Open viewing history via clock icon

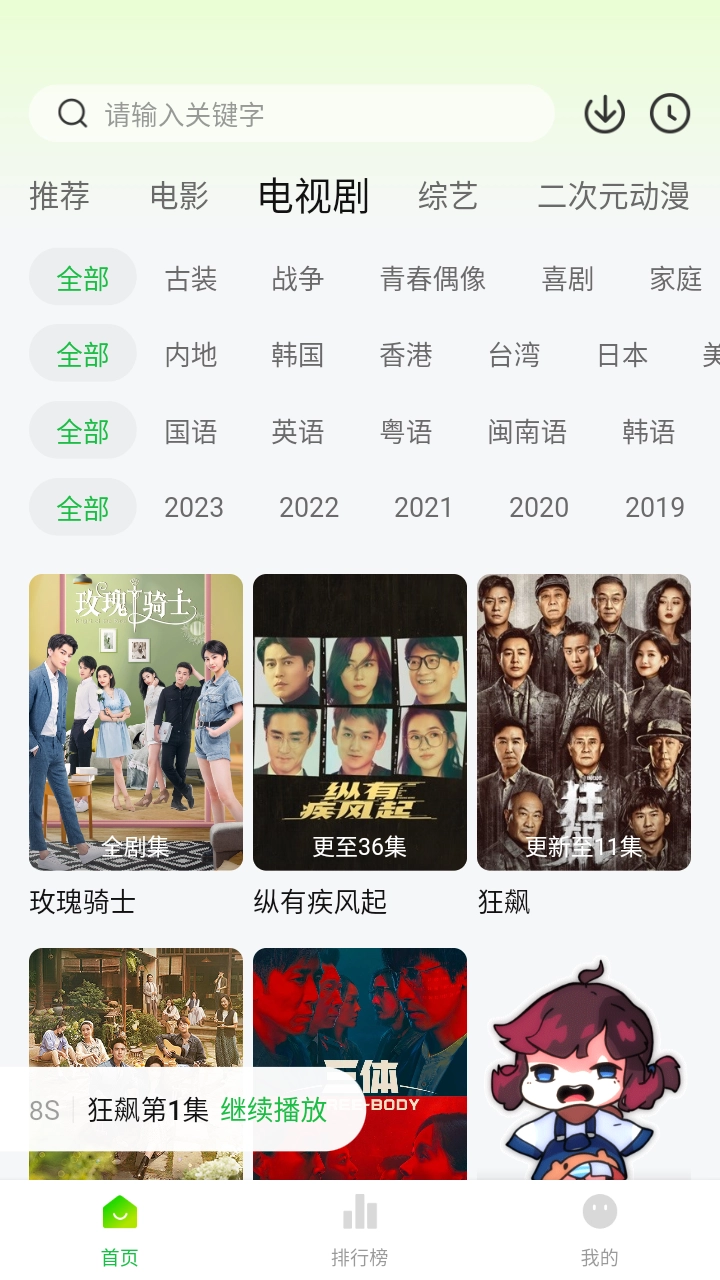point(670,113)
